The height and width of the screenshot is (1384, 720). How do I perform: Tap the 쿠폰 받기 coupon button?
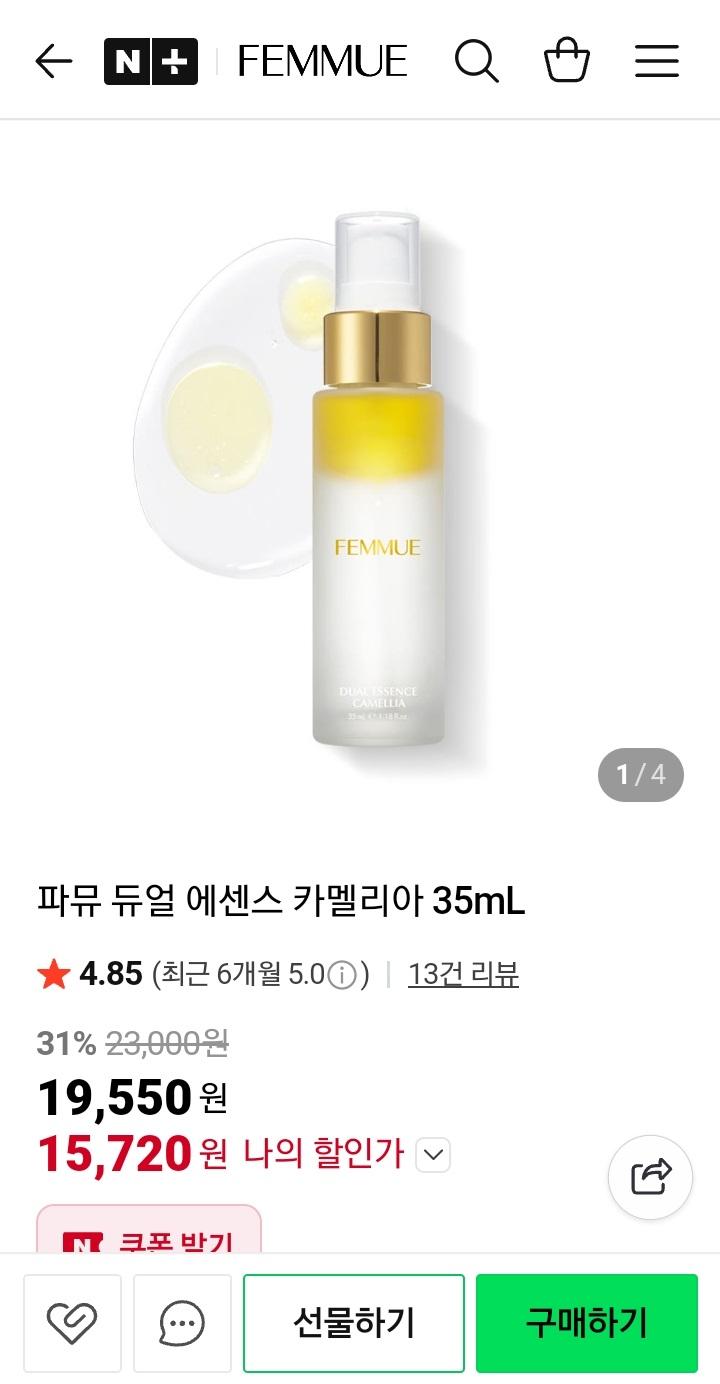click(150, 1240)
